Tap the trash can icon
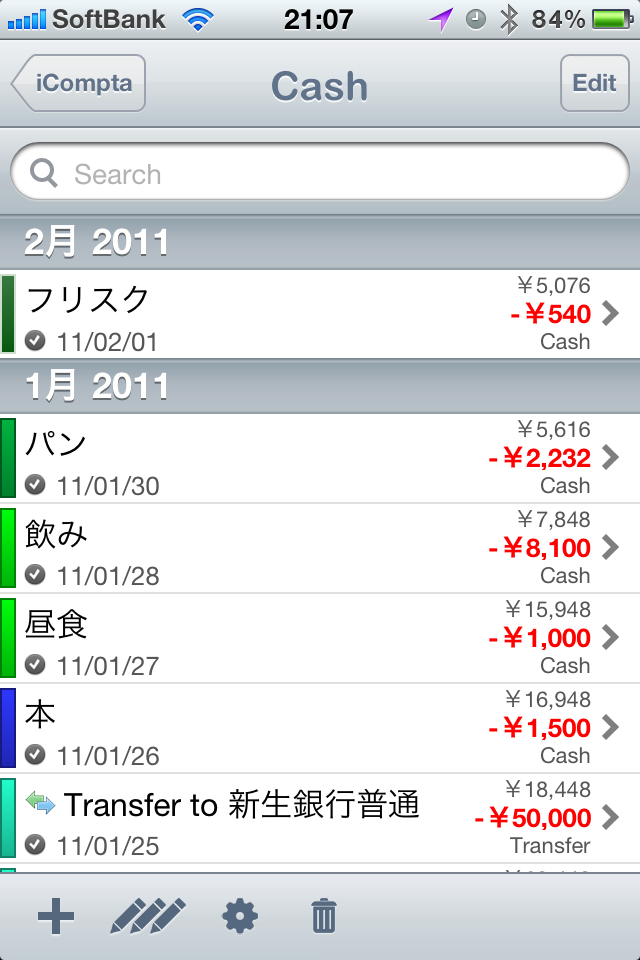 point(323,916)
